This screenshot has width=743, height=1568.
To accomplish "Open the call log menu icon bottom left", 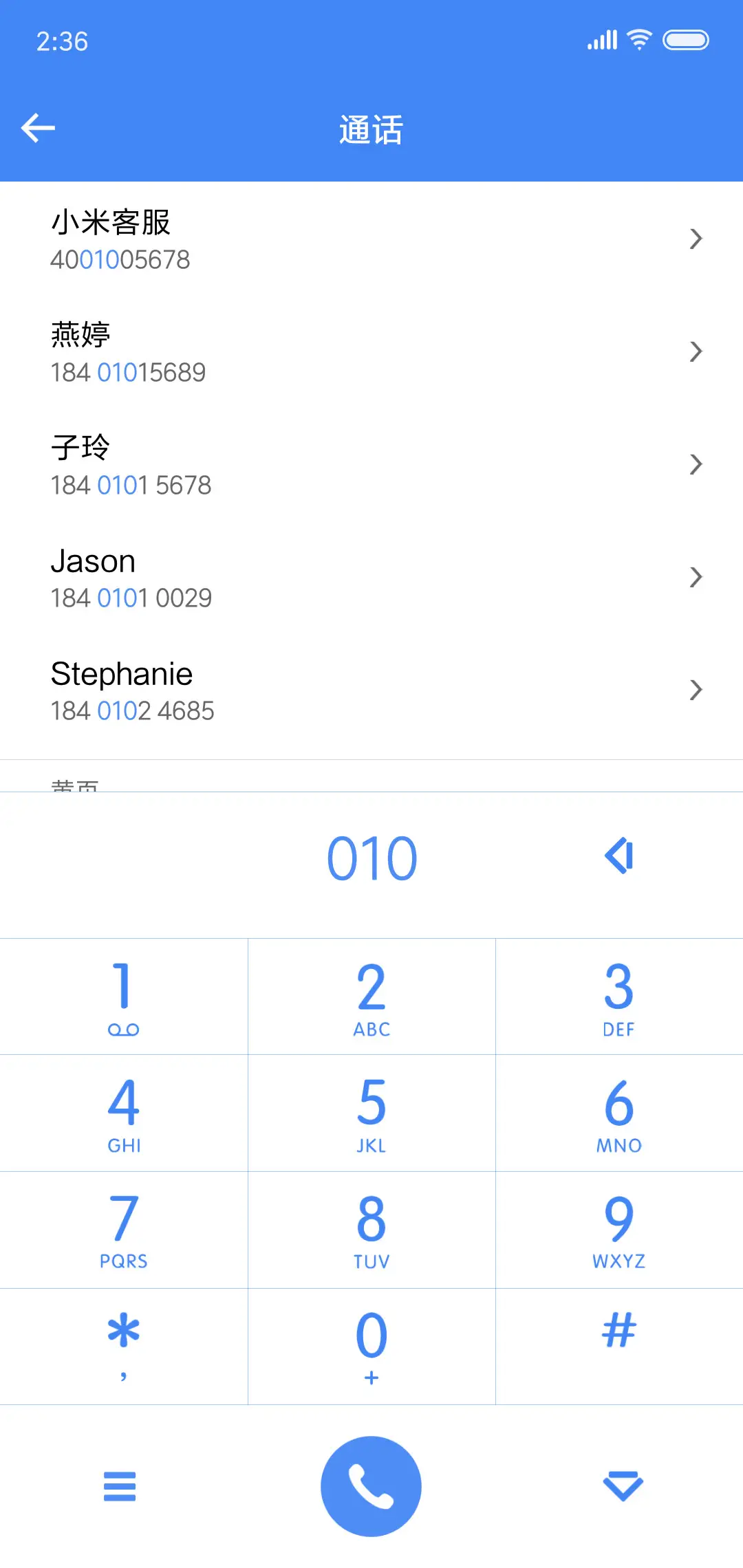I will click(121, 1485).
